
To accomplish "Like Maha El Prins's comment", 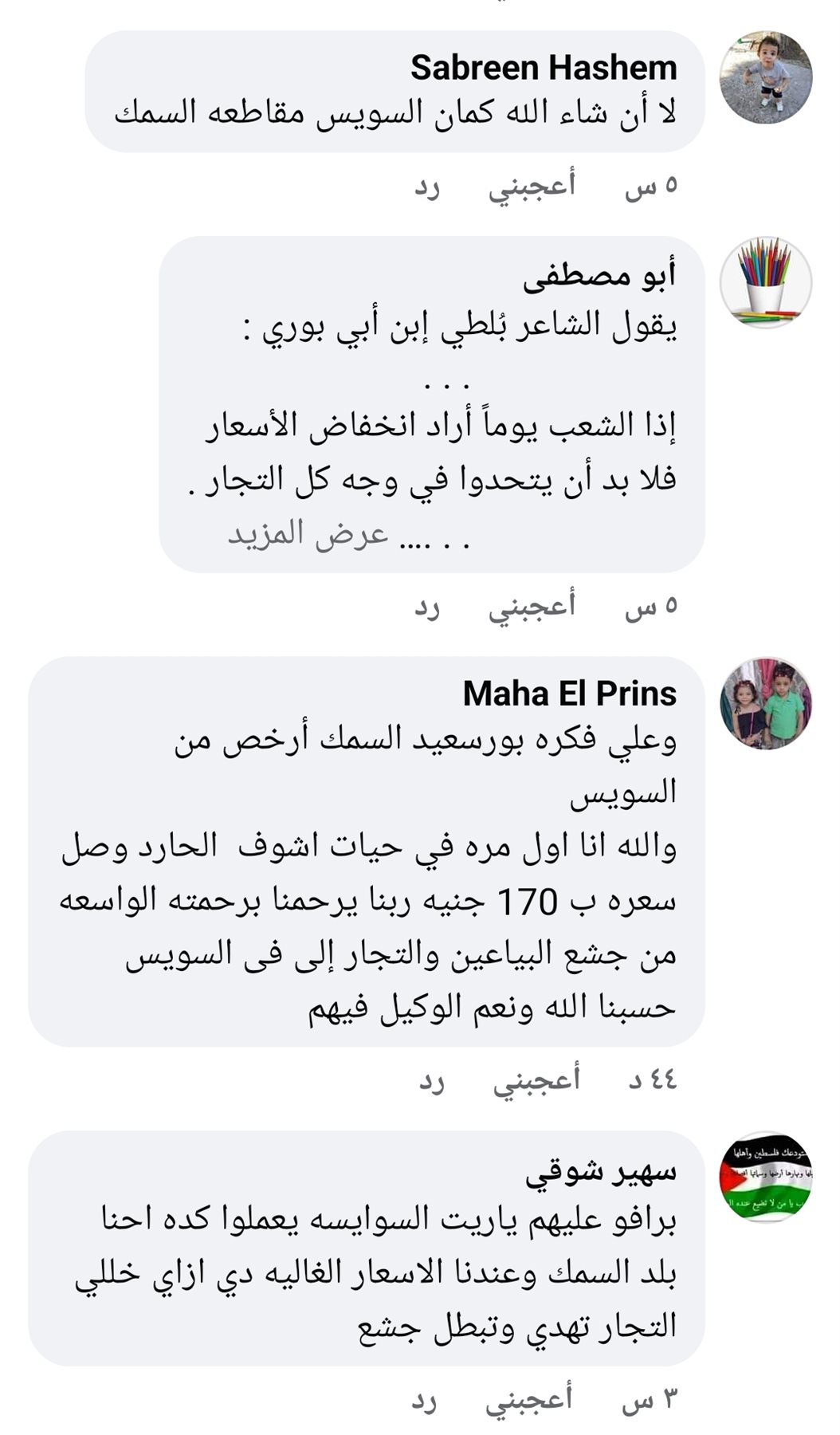I will point(536,1081).
